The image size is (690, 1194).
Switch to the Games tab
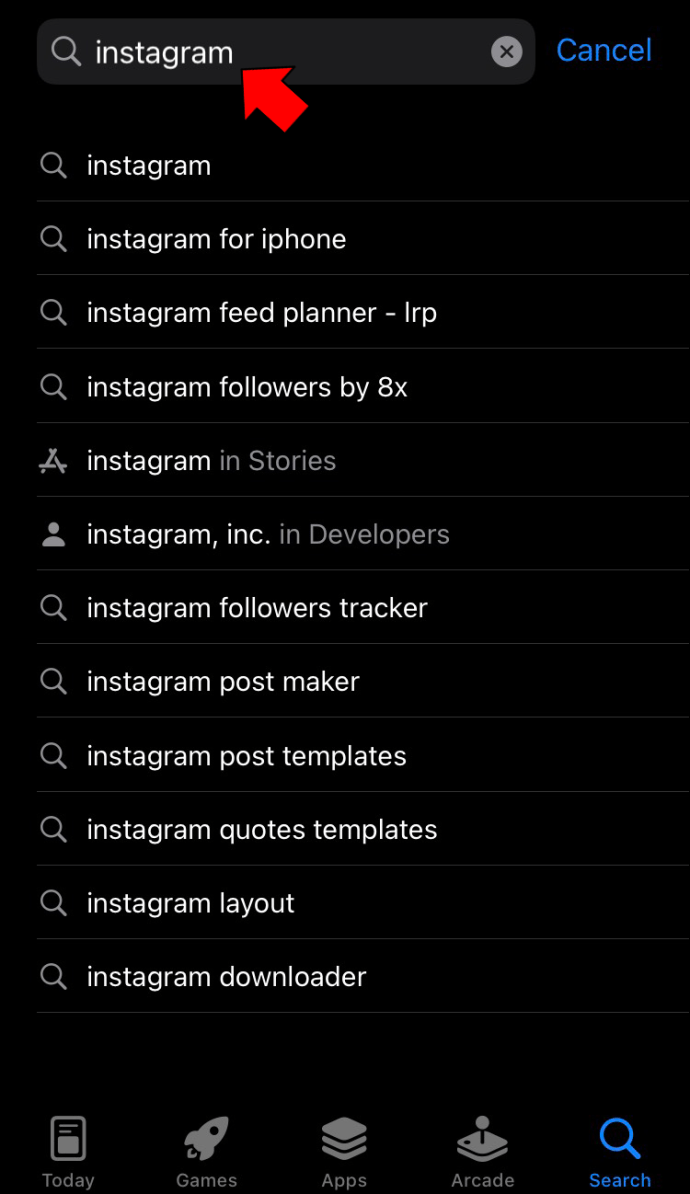206,1151
